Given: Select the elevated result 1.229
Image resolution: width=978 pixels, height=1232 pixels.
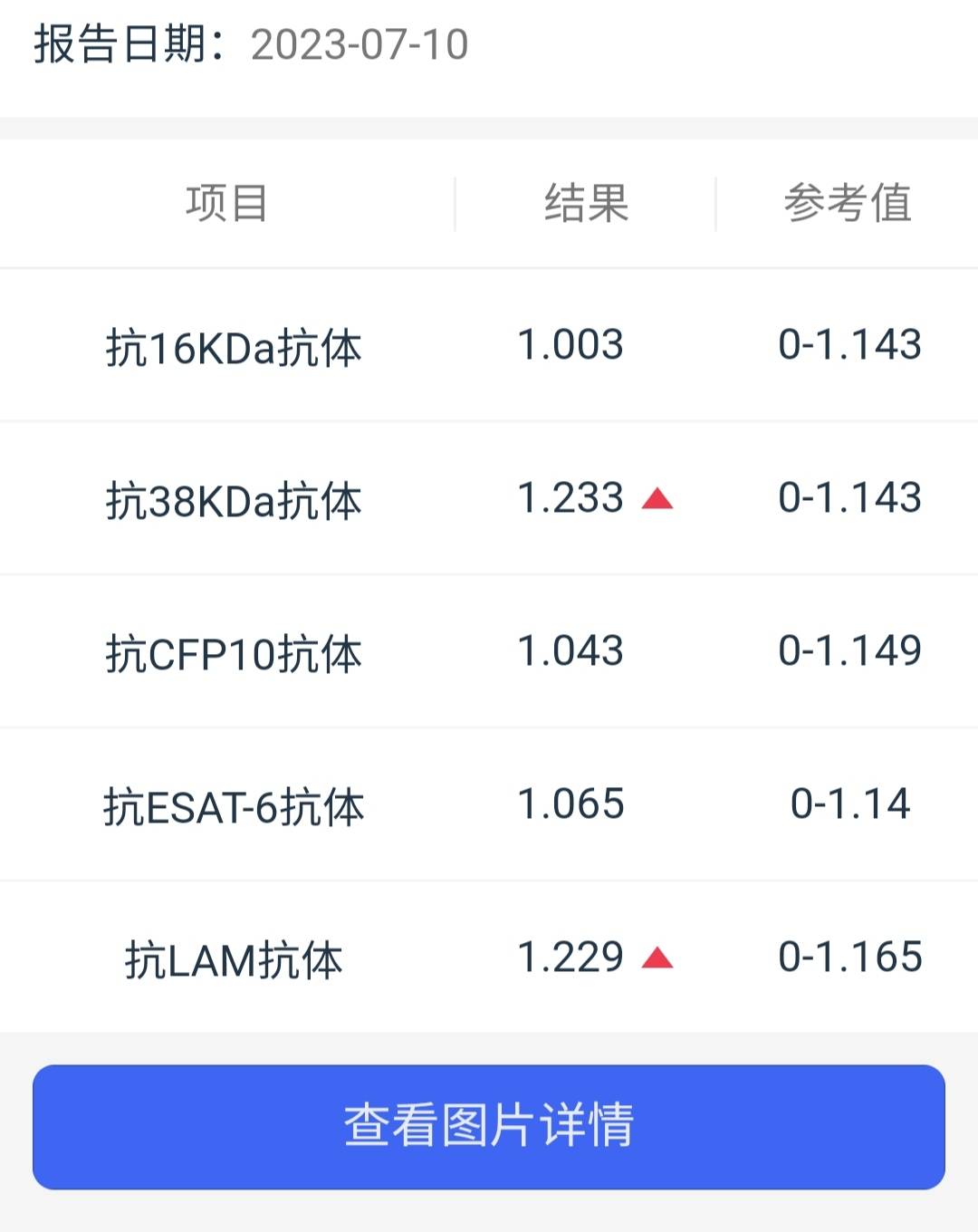Looking at the screenshot, I should pyautogui.click(x=569, y=957).
